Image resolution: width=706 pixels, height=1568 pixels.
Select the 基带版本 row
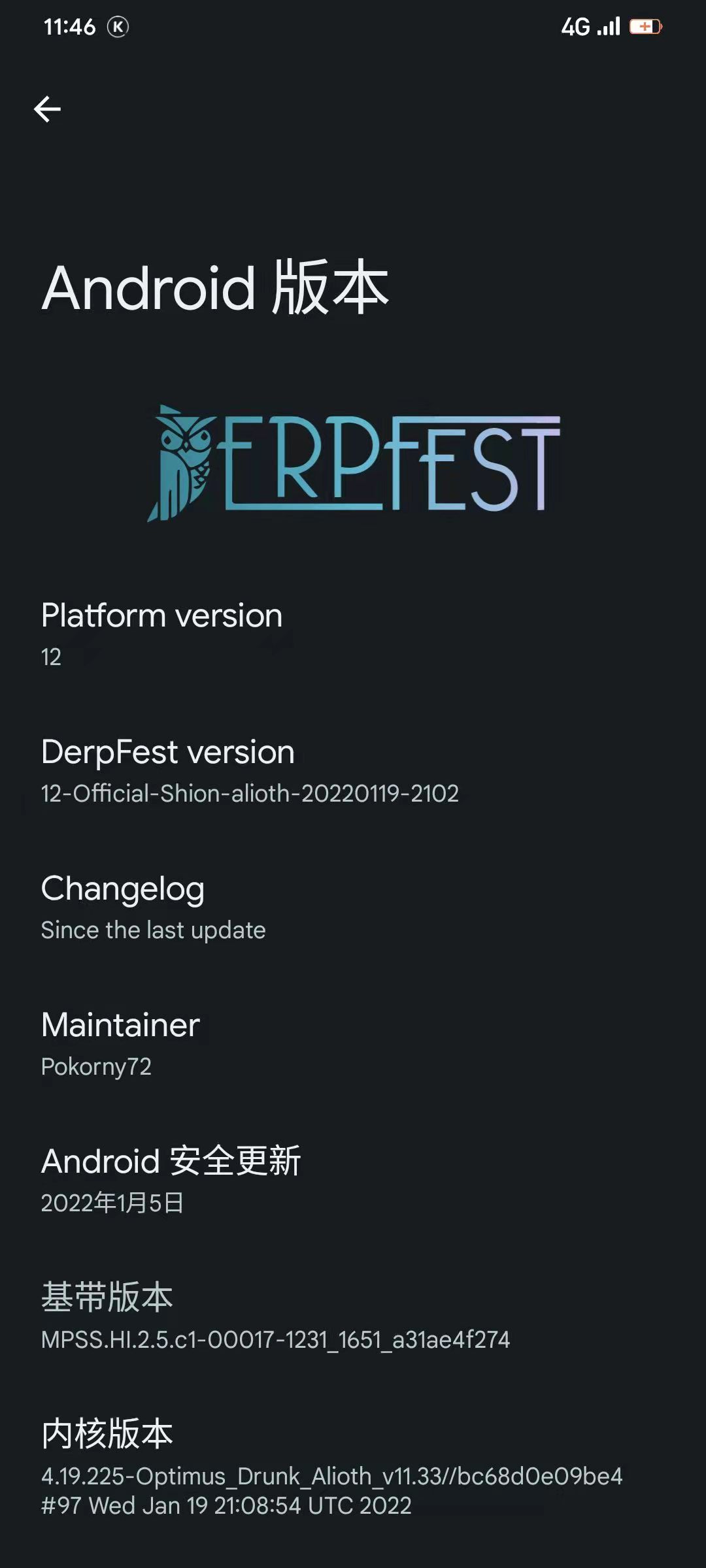tap(353, 1318)
